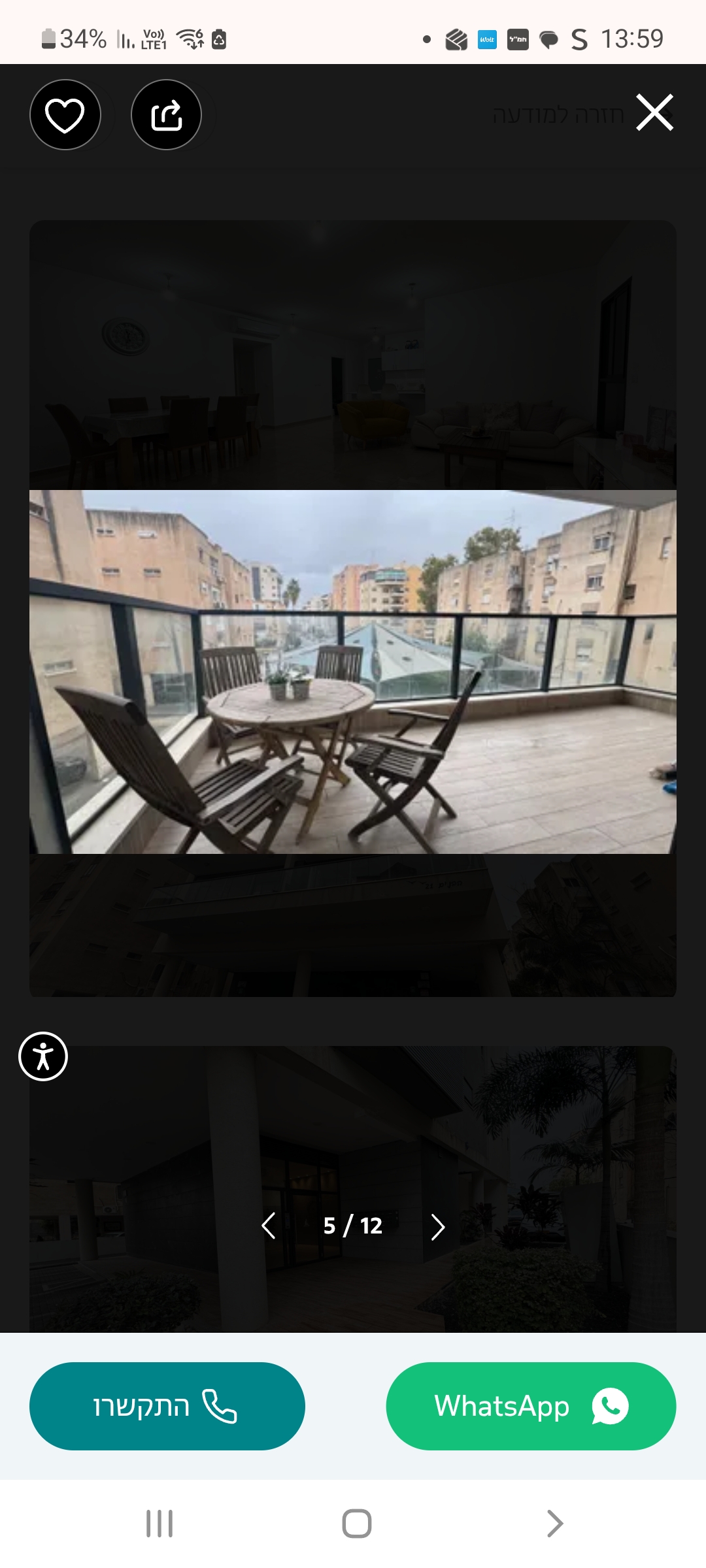Go to the next photo
Viewport: 706px width, 1568px height.
437,1226
